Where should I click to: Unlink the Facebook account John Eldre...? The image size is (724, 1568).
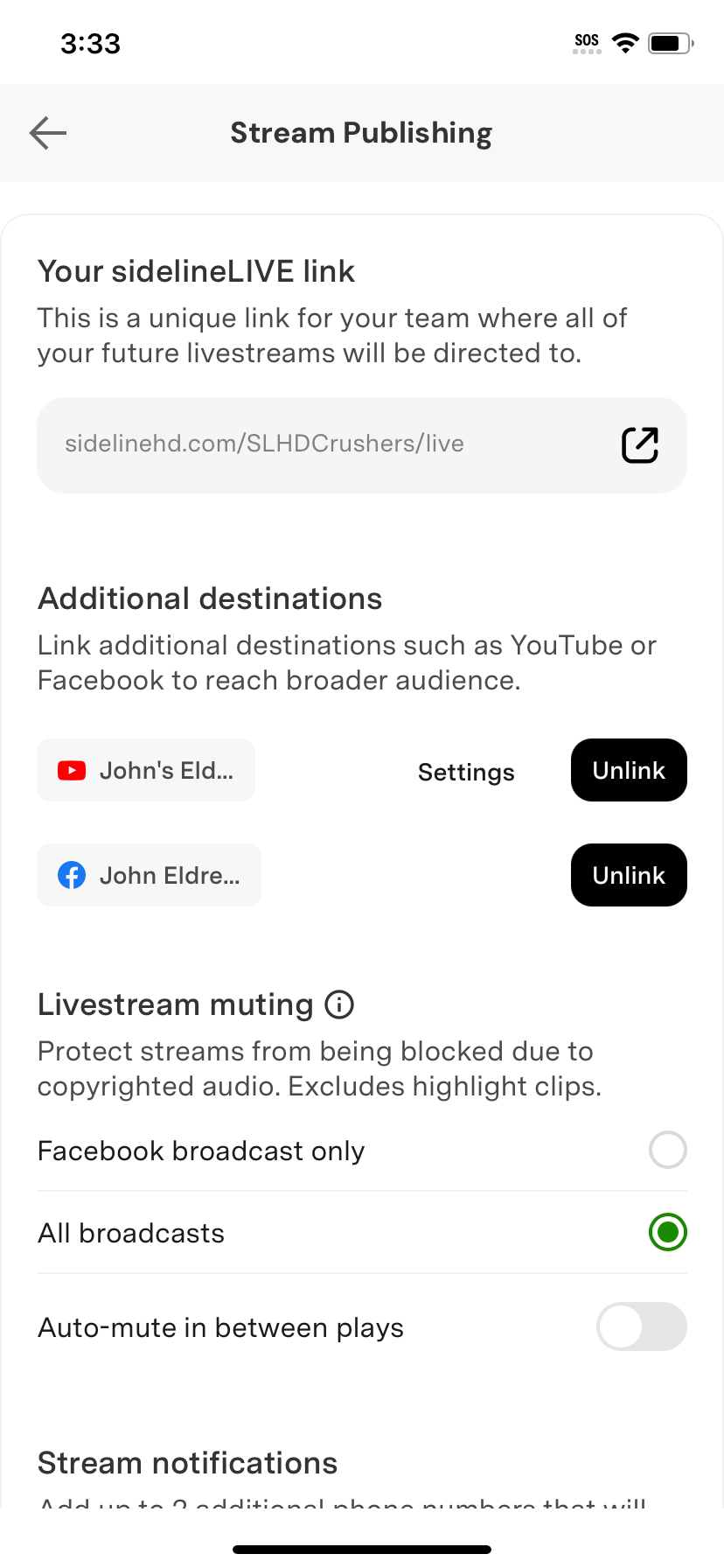629,875
